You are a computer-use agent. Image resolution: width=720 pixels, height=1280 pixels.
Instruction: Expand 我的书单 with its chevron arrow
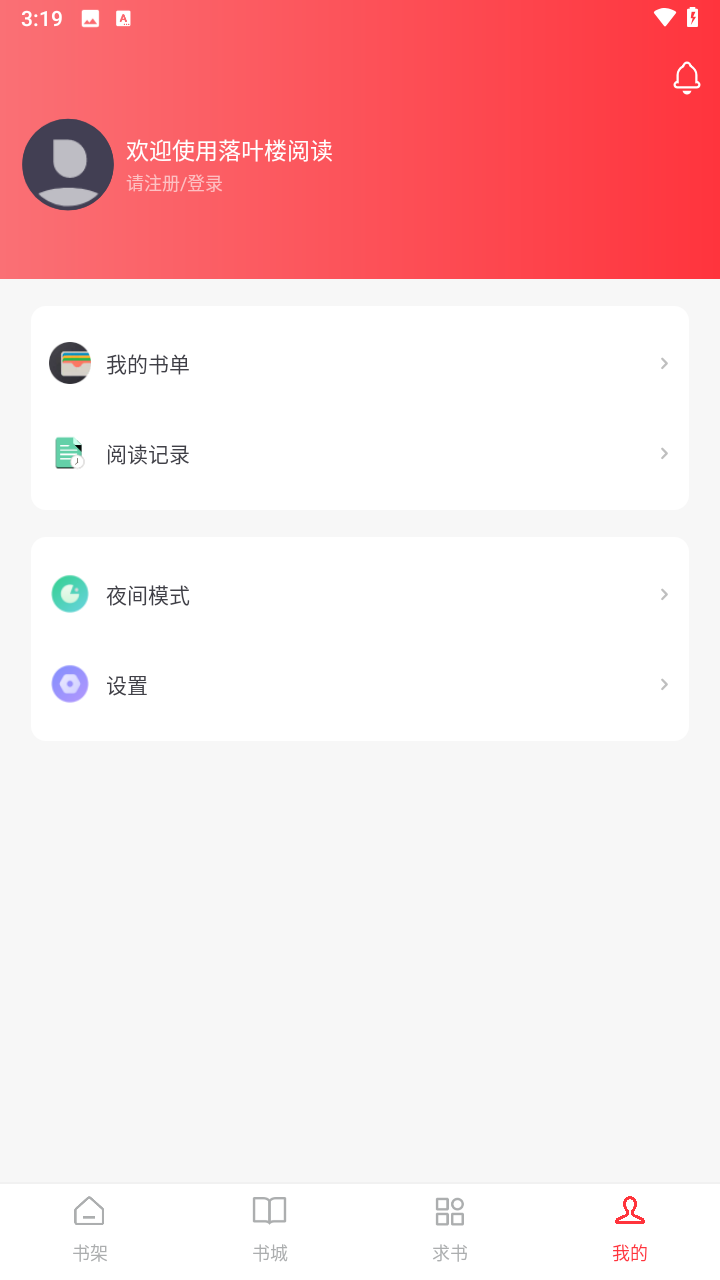click(663, 363)
